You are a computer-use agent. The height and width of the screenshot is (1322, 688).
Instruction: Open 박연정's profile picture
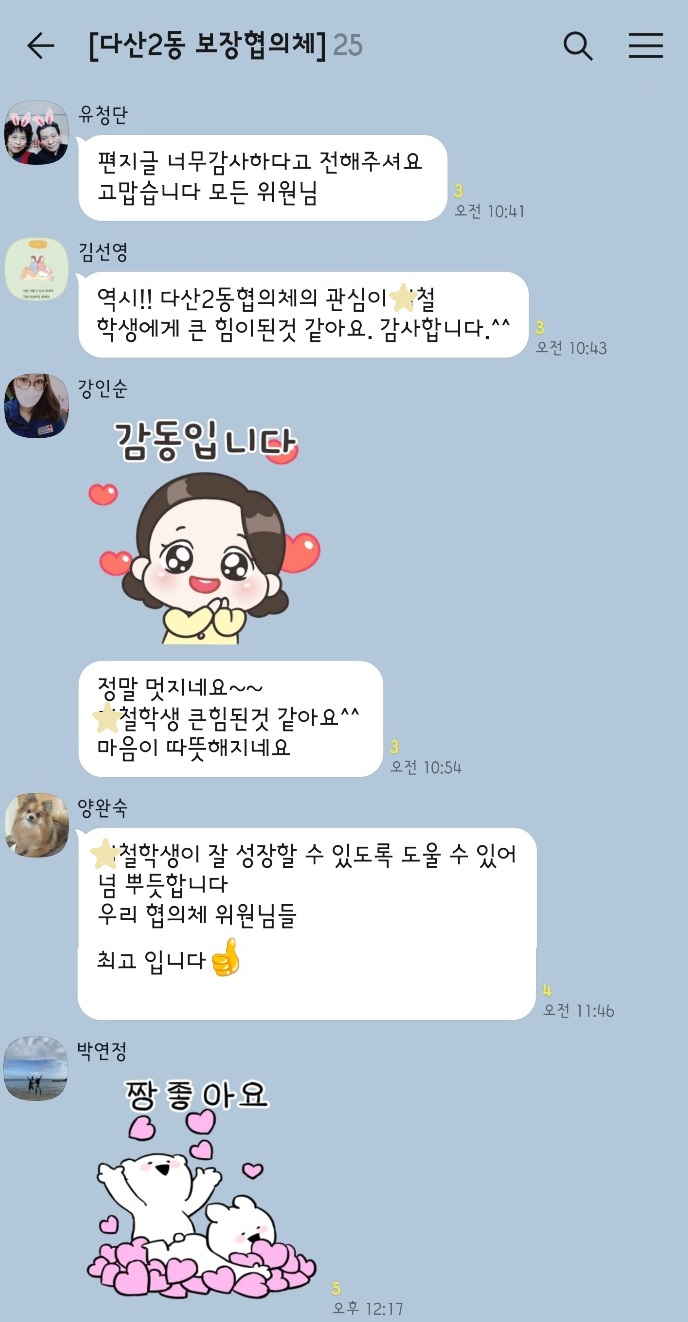pos(37,1069)
